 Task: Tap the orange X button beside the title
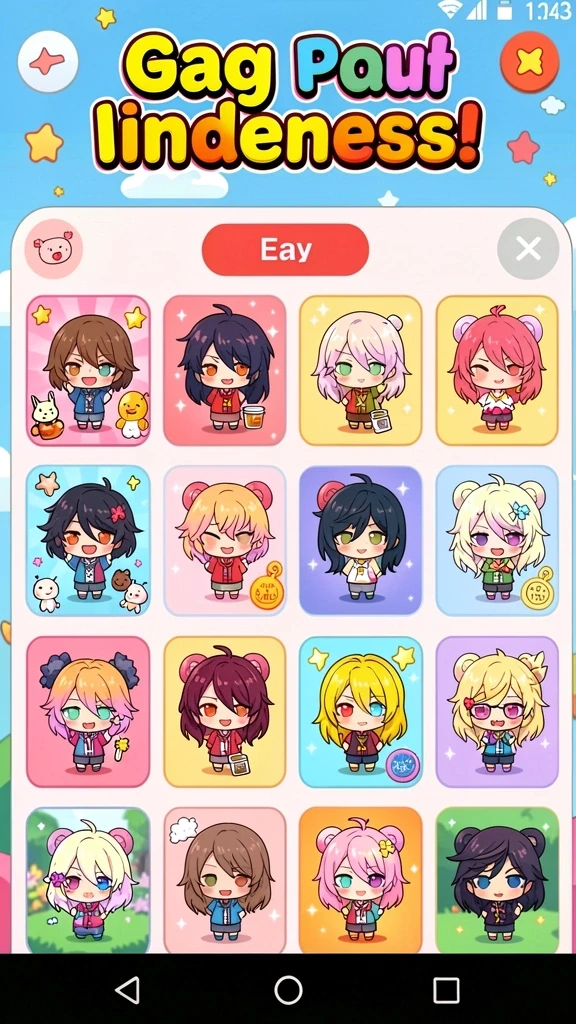point(530,62)
